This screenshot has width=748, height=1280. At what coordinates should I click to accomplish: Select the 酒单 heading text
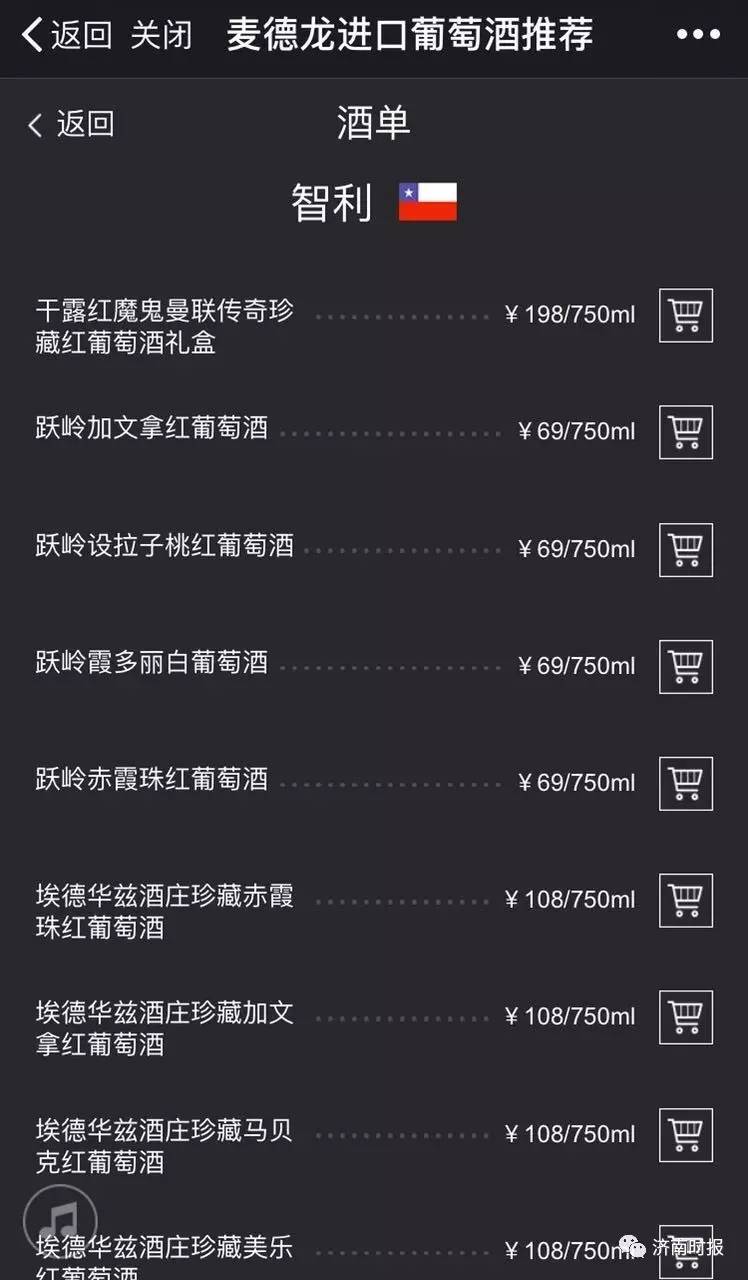coord(373,124)
